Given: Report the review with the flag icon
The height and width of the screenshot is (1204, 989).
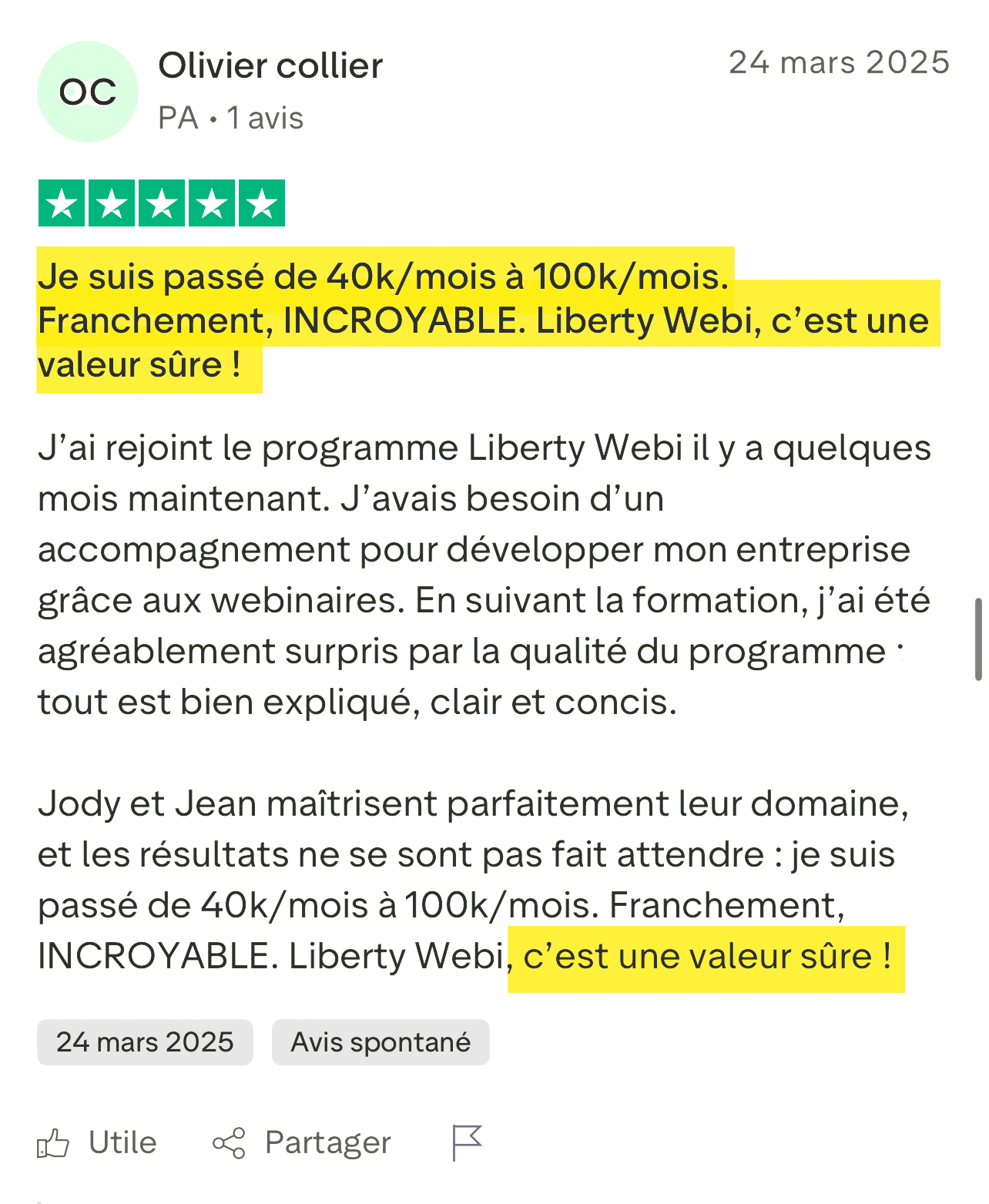Looking at the screenshot, I should pos(467,1142).
